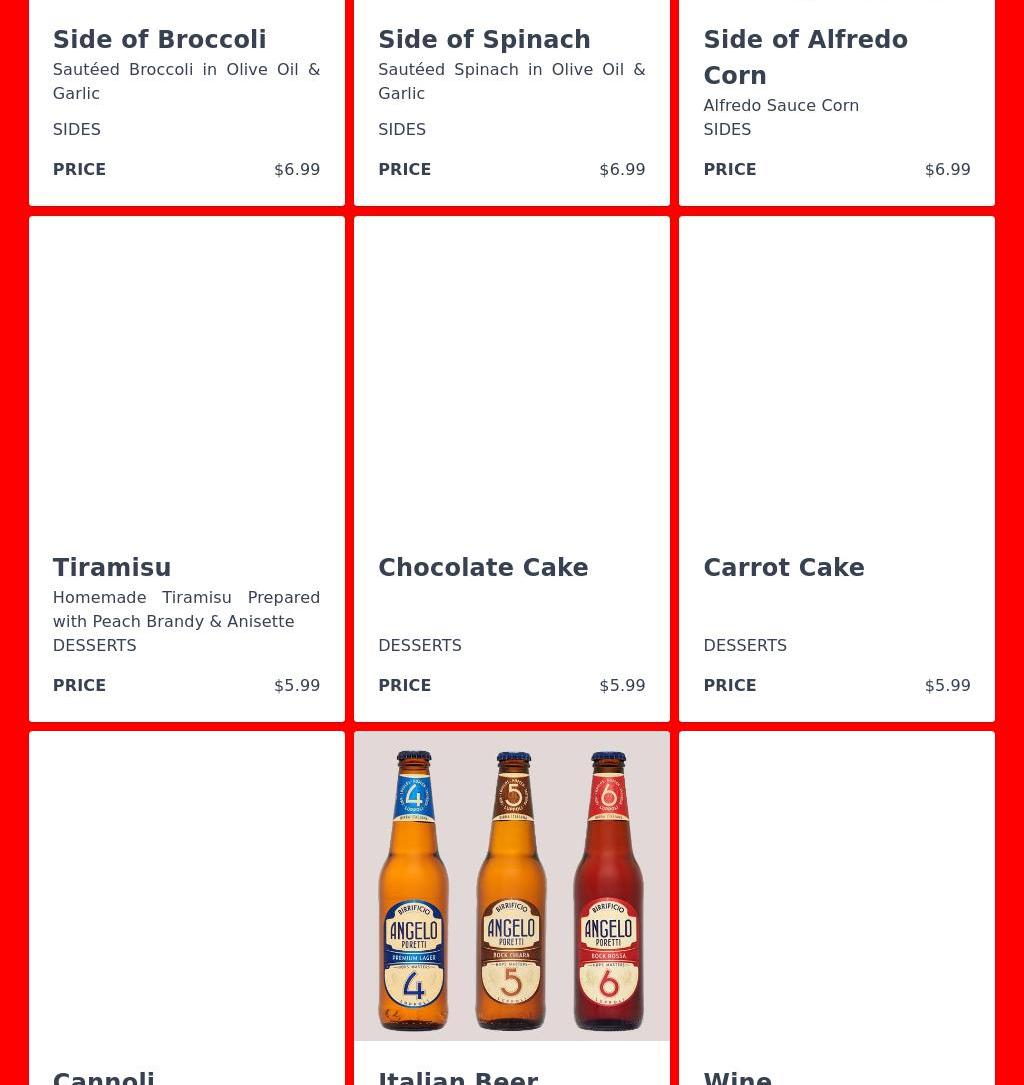1024x1085 pixels.
Task: Choose the Chocolate Cake card
Action: point(511,468)
